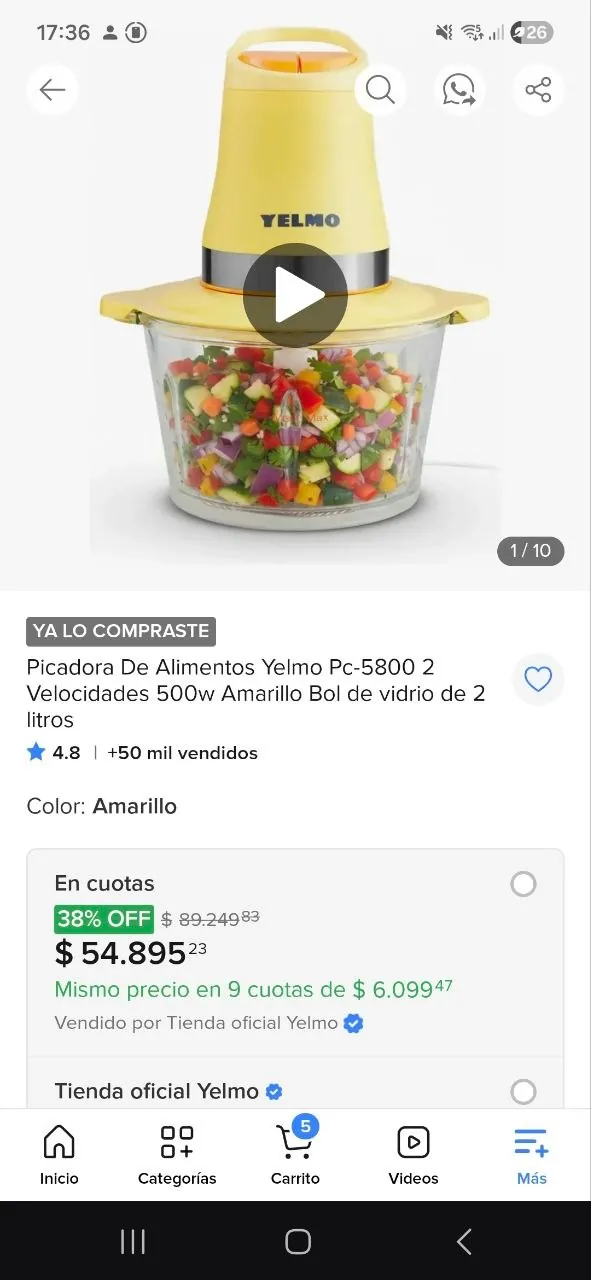This screenshot has width=591, height=1280.
Task: Open the Más tab
Action: coord(531,1155)
